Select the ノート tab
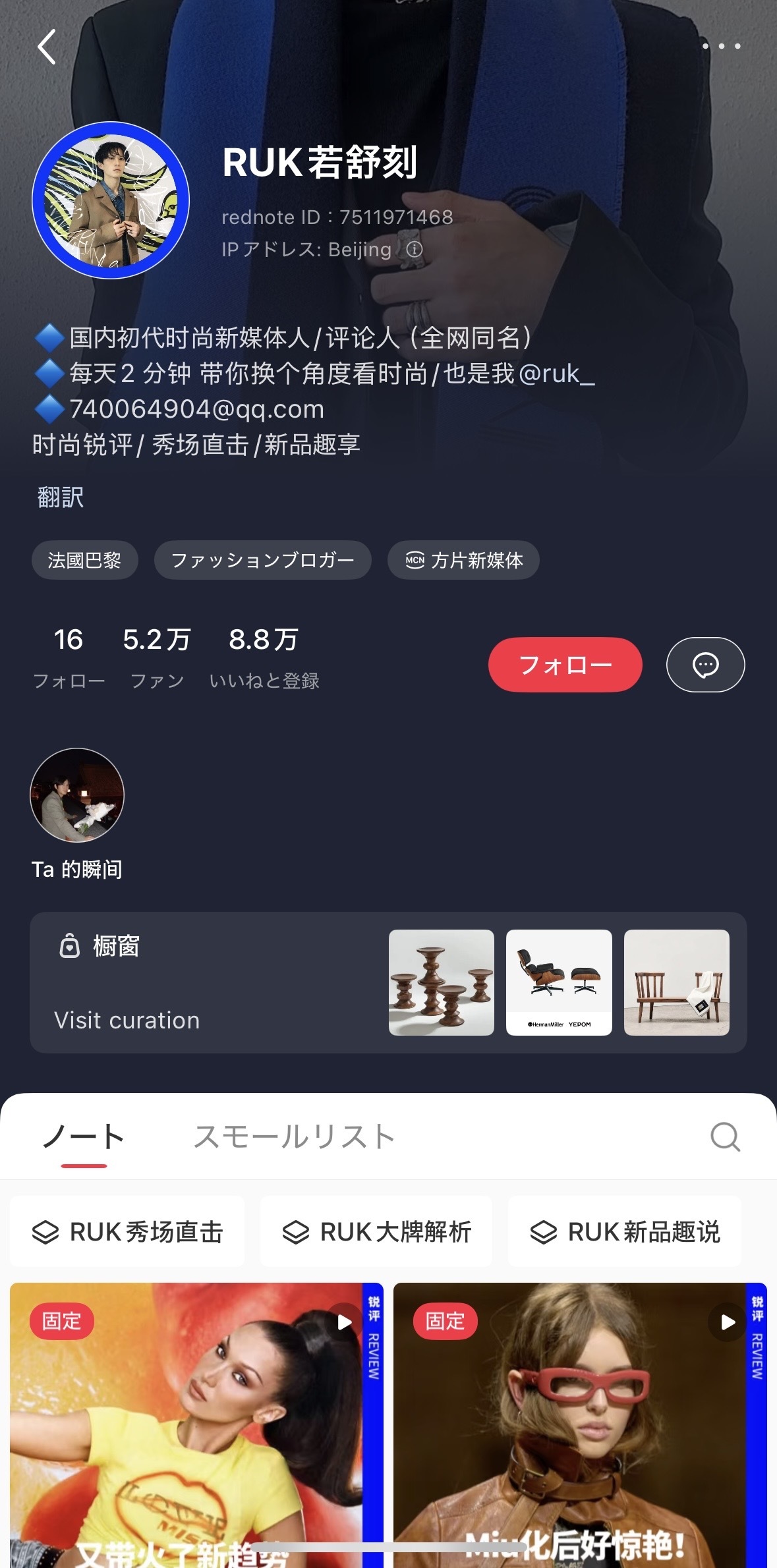This screenshot has width=777, height=1568. point(84,1137)
